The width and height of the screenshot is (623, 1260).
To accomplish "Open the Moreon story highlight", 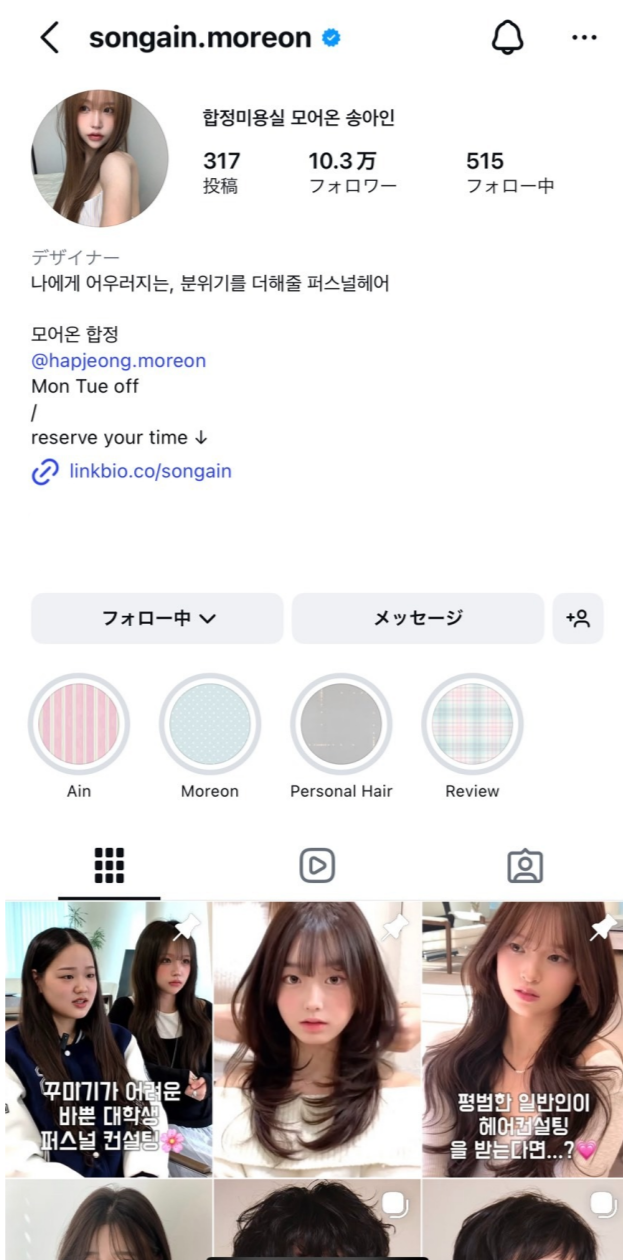I will tap(210, 724).
